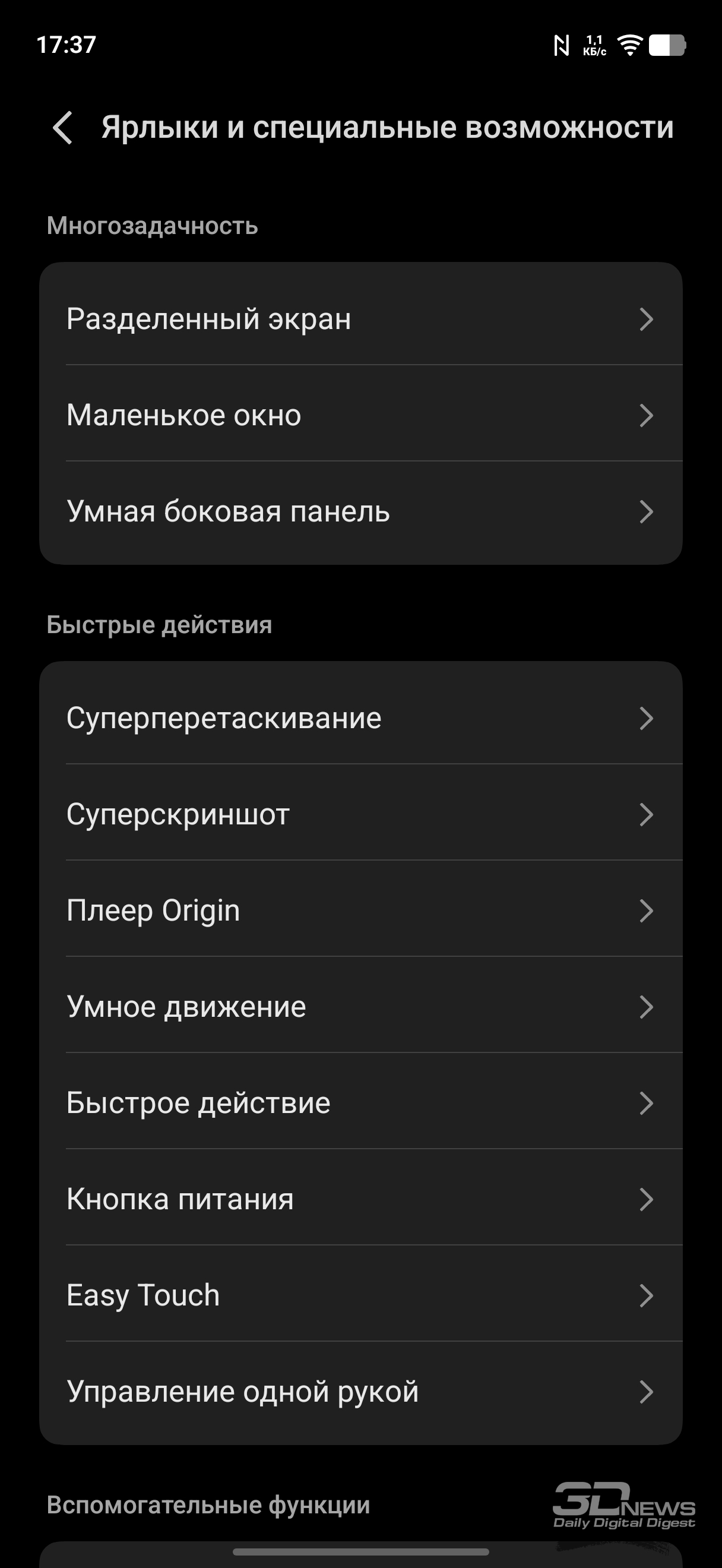Open Умное движение settings
Viewport: 722px width, 1568px height.
[x=360, y=1007]
